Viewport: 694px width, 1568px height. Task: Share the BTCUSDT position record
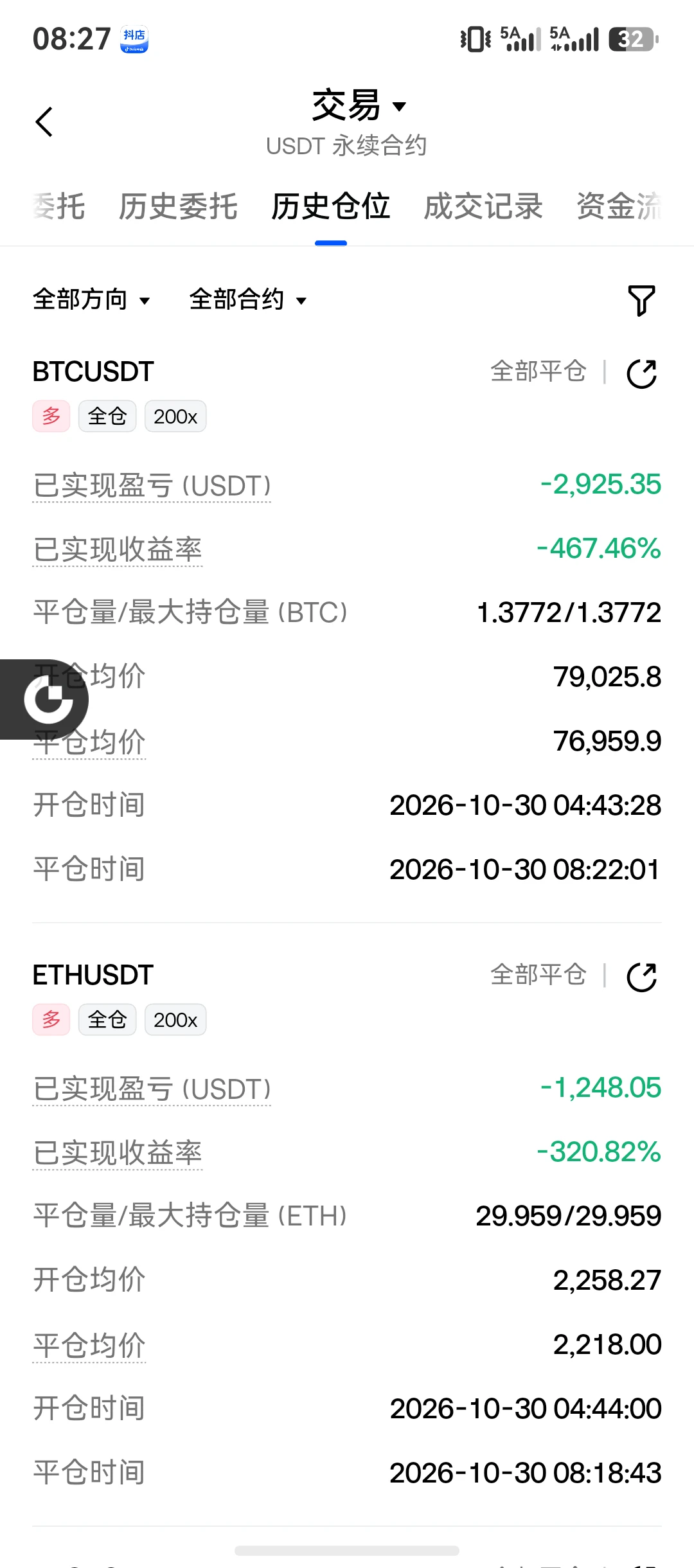pyautogui.click(x=641, y=373)
